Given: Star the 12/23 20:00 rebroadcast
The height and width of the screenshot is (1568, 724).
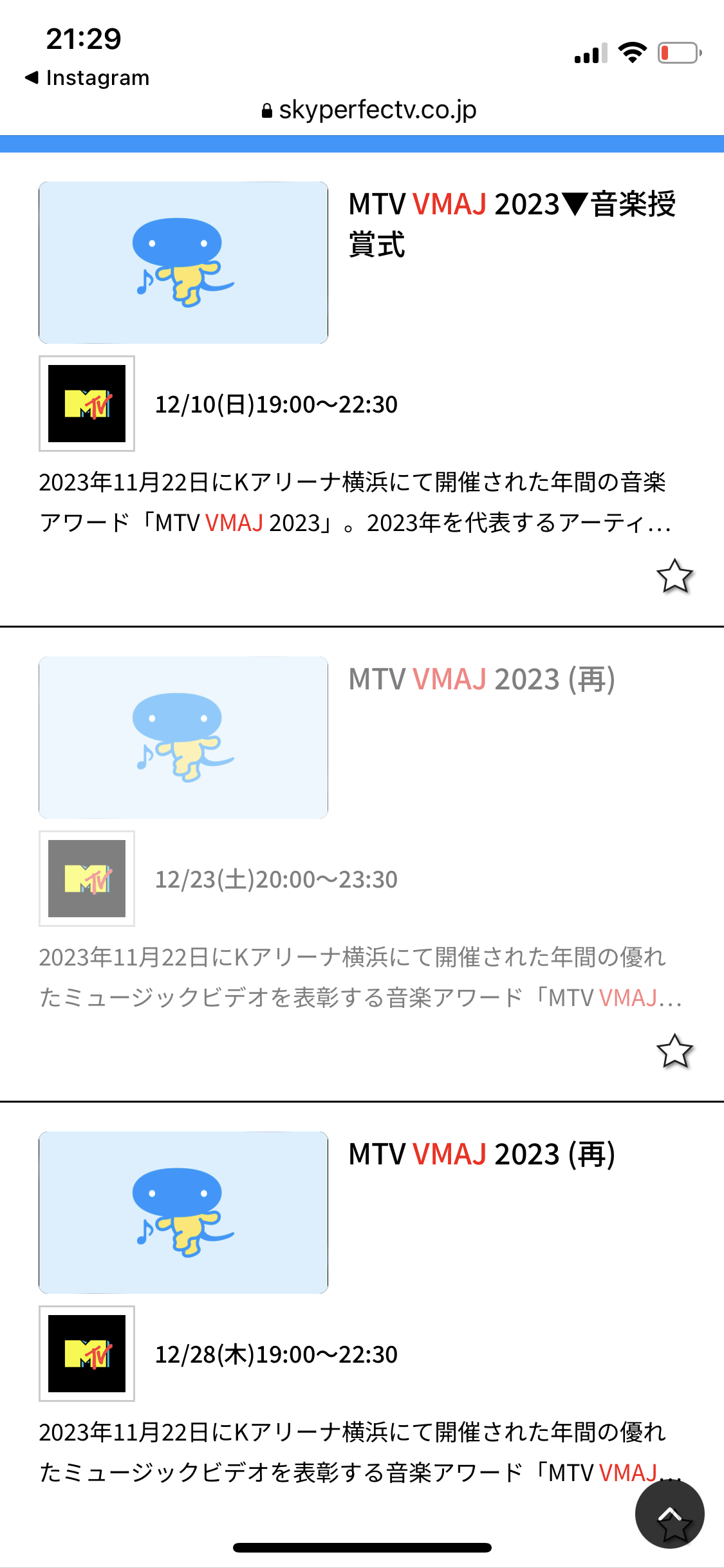Looking at the screenshot, I should 674,1051.
